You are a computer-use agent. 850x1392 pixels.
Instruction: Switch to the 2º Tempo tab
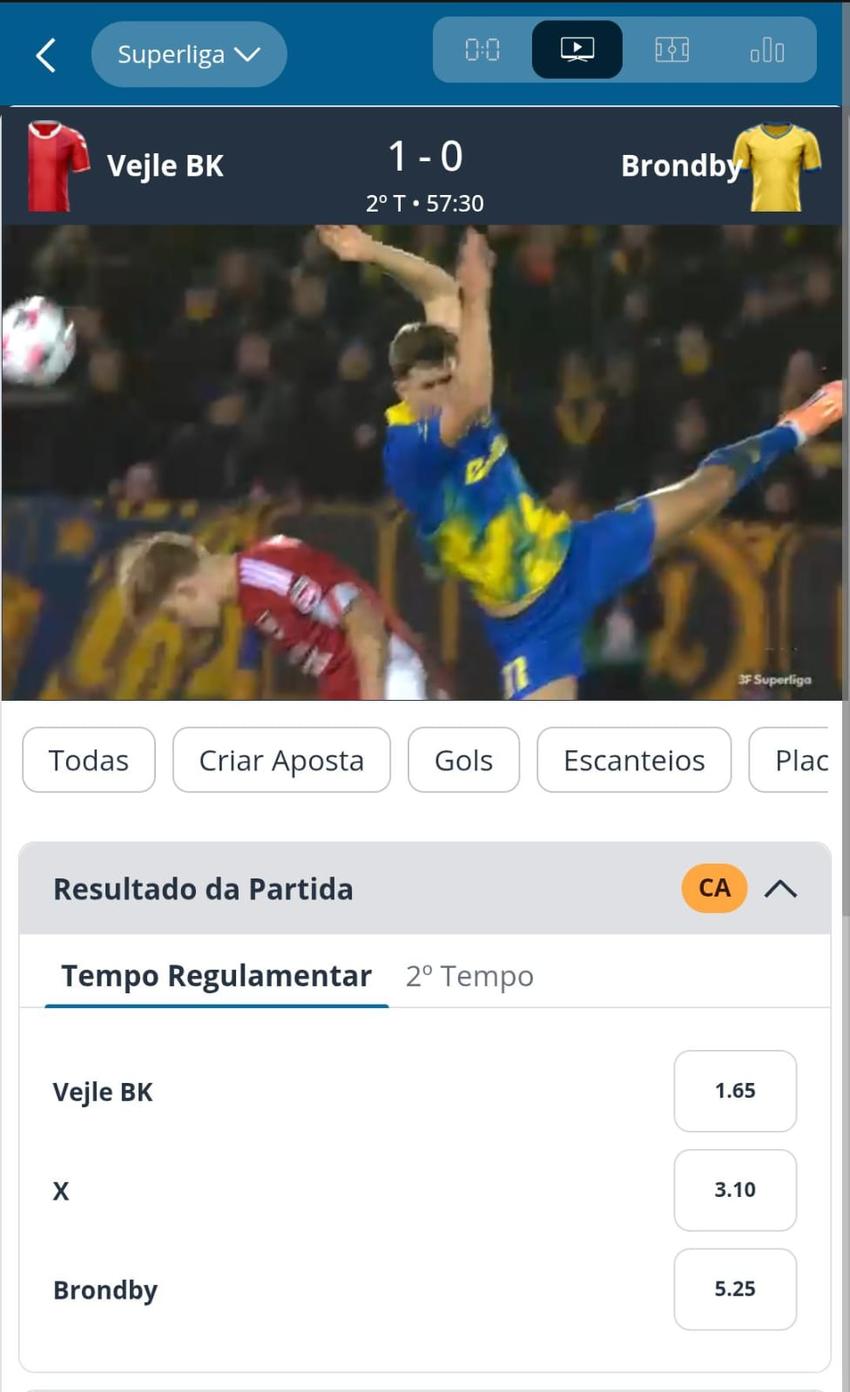click(469, 975)
